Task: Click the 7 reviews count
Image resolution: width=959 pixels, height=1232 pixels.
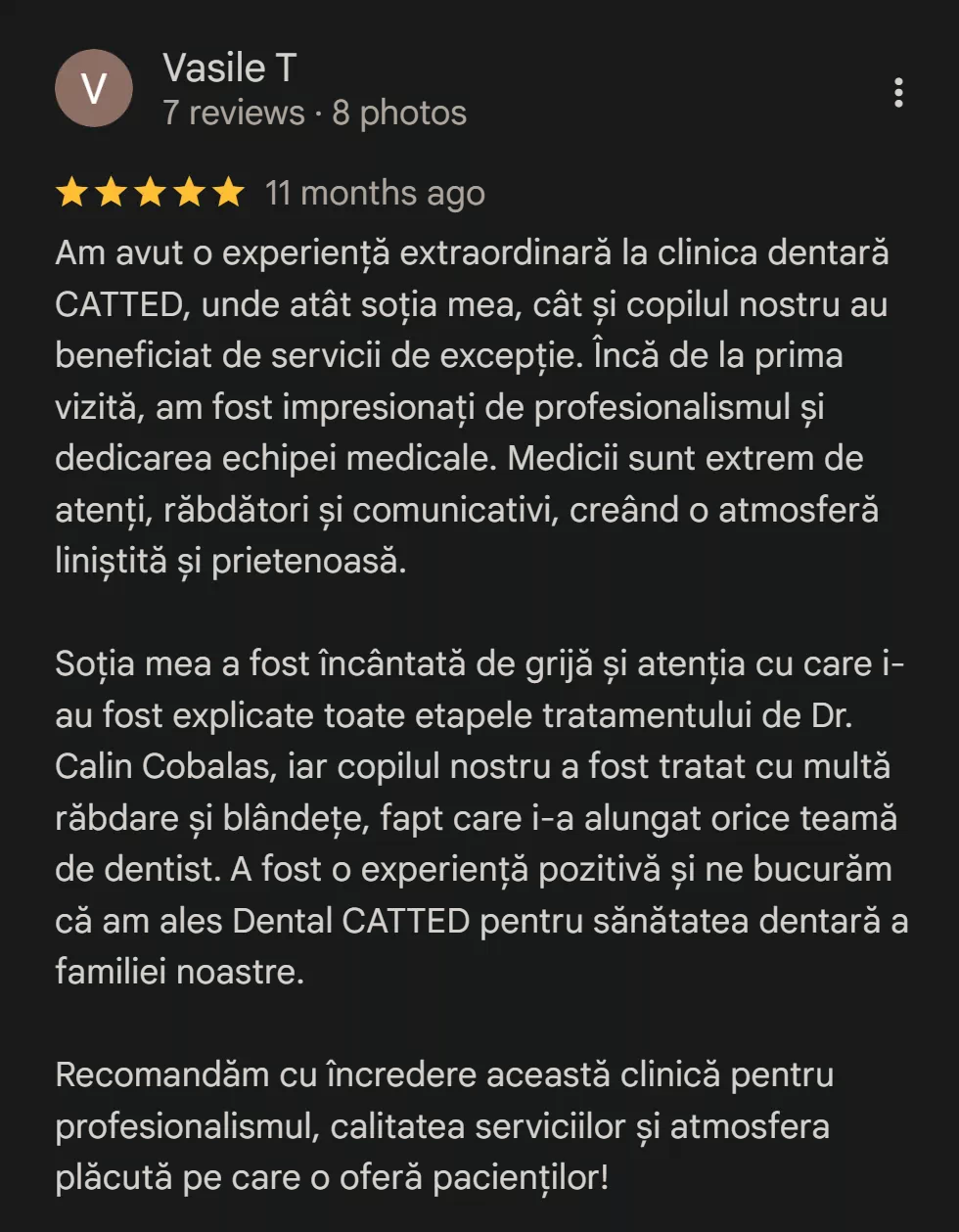Action: tap(233, 113)
